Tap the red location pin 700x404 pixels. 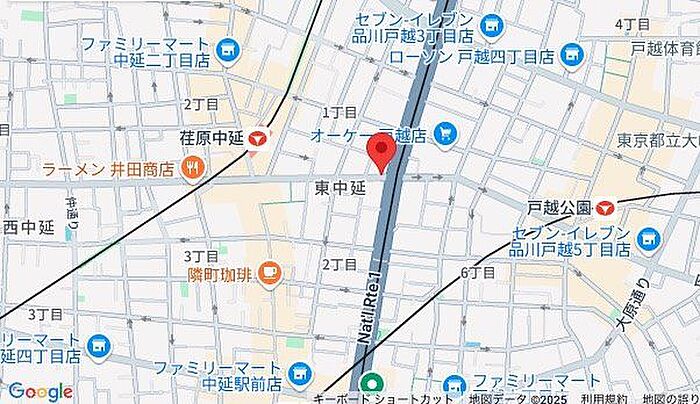pos(382,152)
